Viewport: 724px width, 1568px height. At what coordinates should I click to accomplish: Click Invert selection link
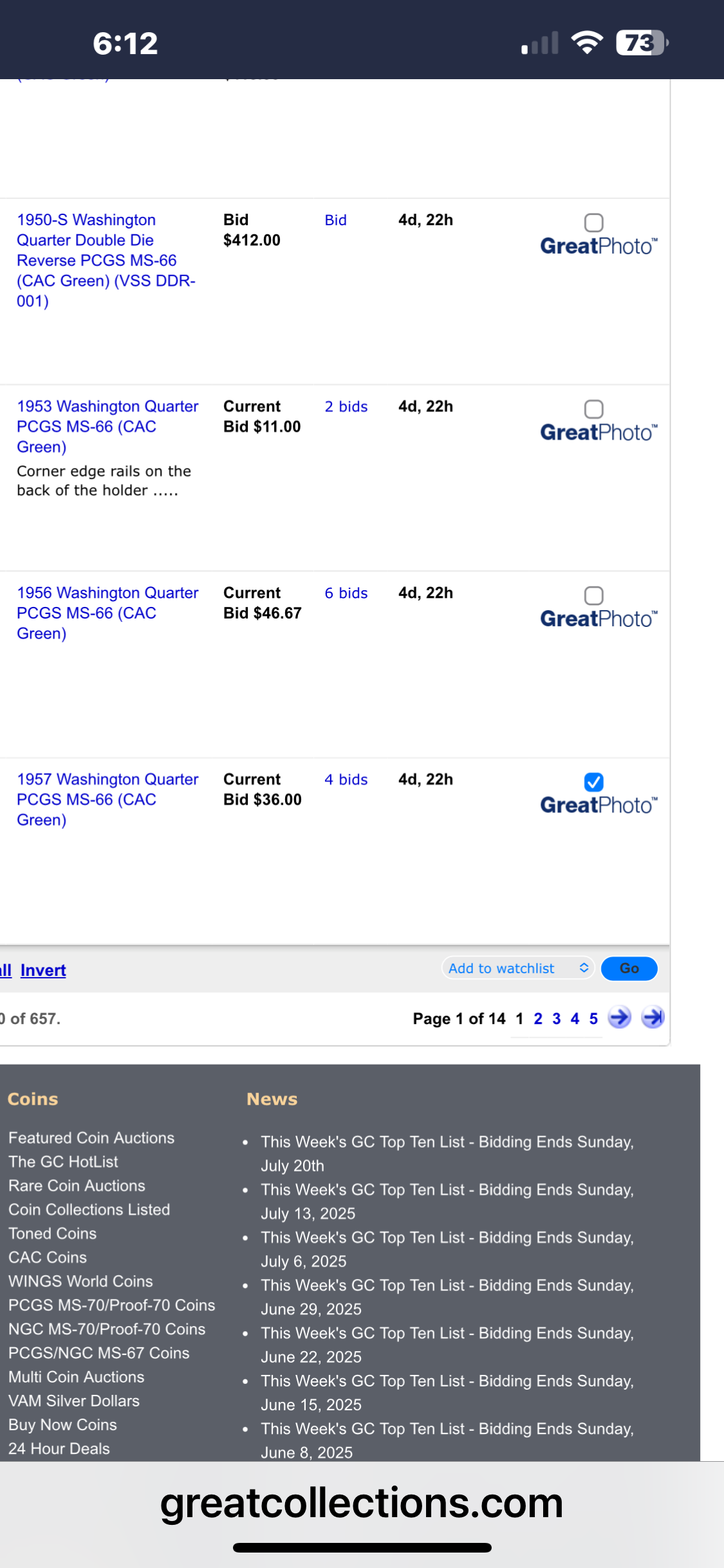[x=43, y=970]
